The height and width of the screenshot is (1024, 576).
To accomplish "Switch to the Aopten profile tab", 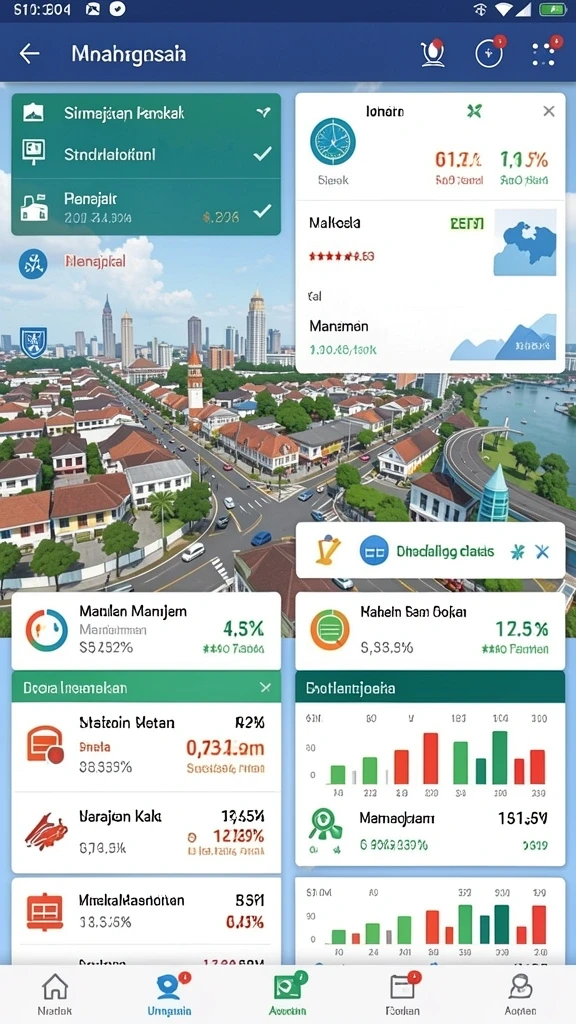I will (520, 994).
